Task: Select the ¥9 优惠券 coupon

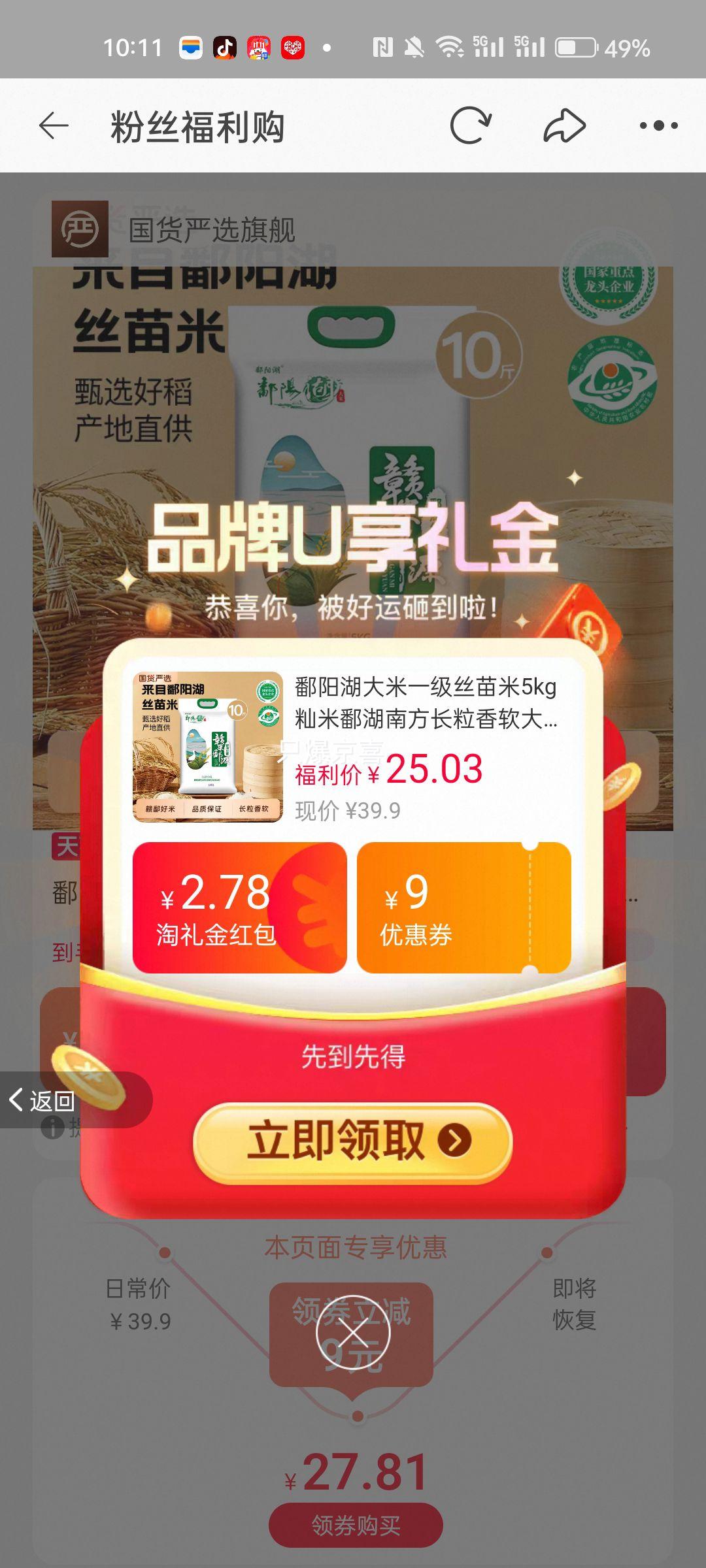Action: coord(463,907)
